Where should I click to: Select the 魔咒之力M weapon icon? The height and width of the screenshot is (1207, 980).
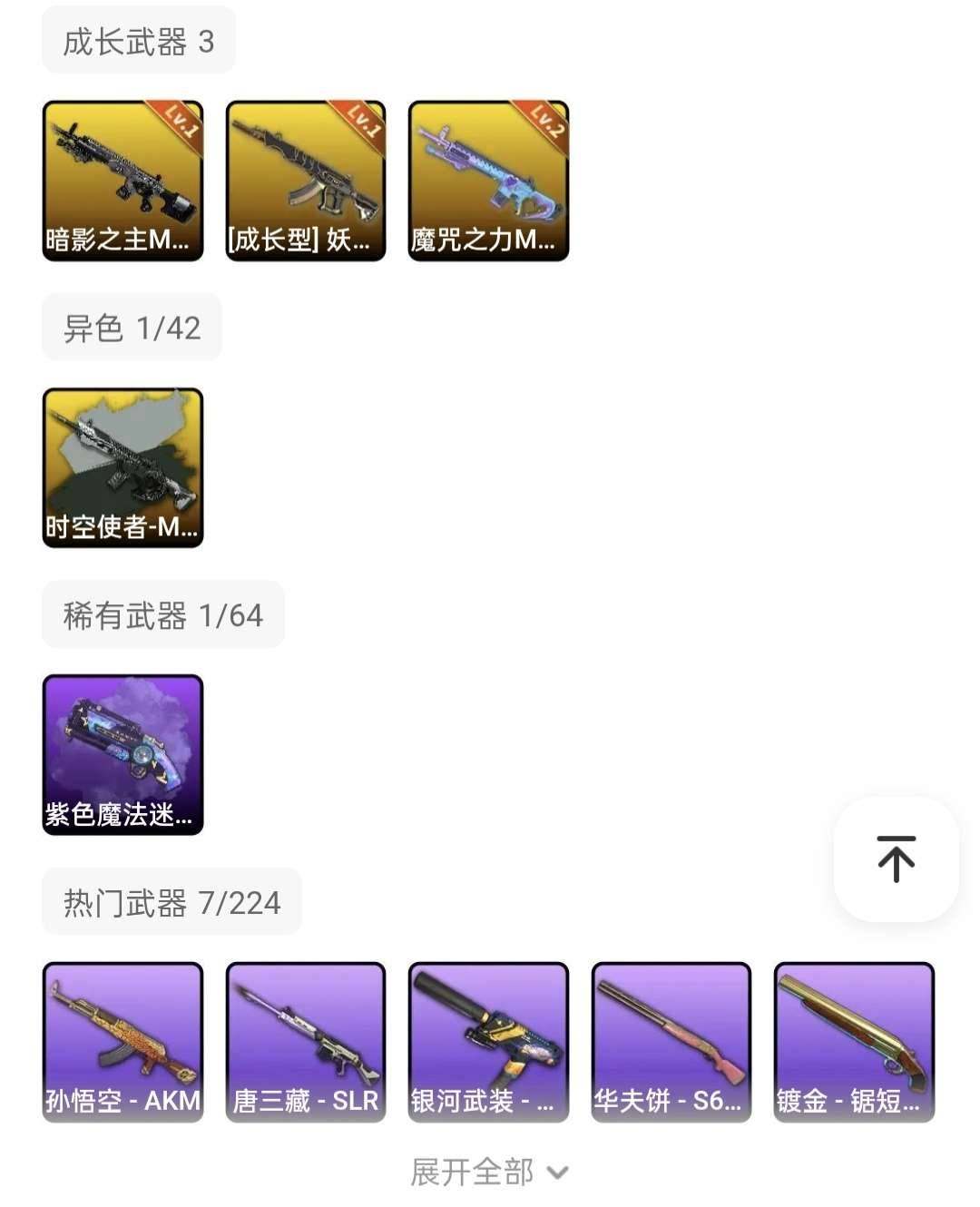pos(488,182)
